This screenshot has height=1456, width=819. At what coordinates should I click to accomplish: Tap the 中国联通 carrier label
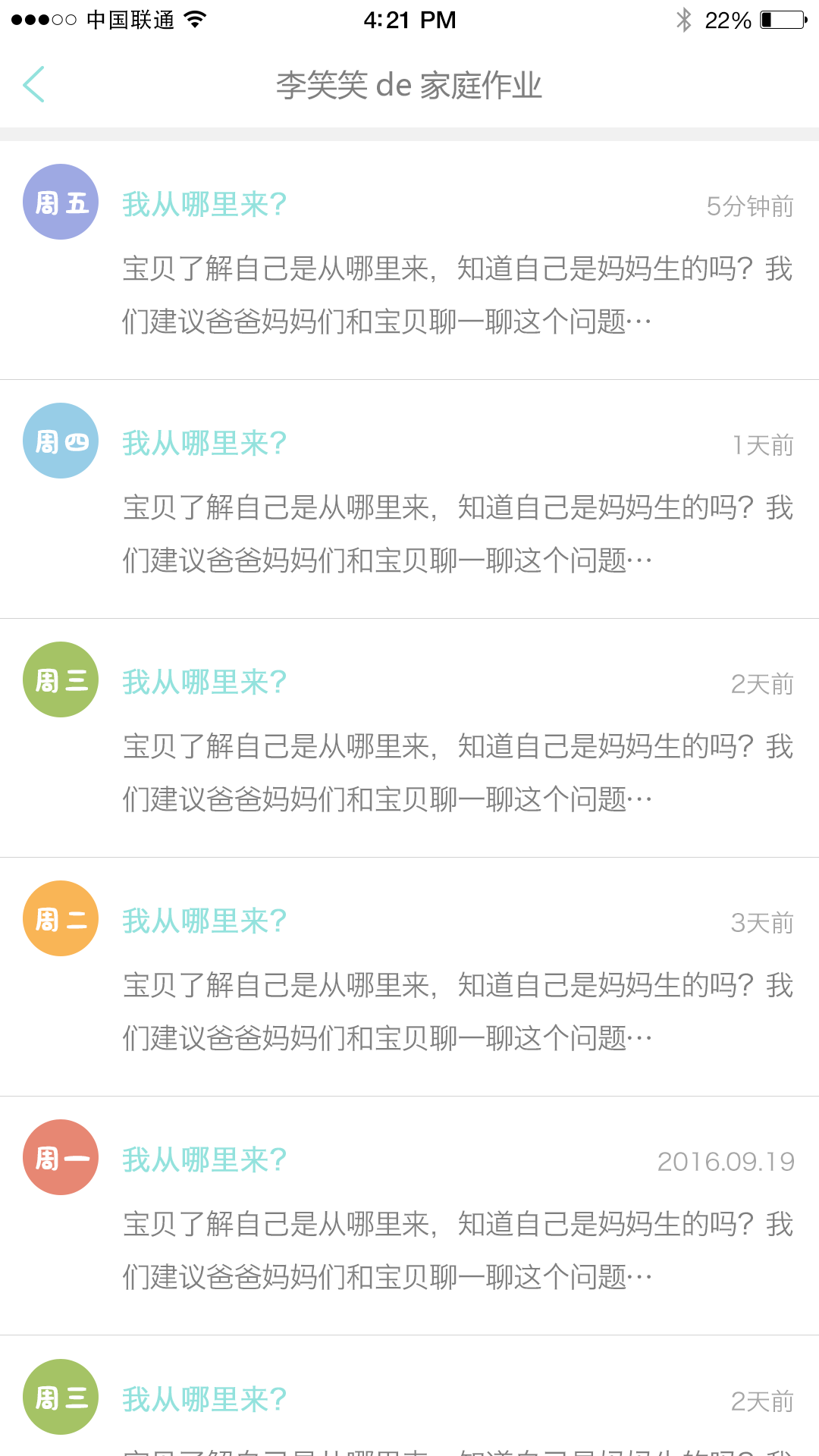click(129, 19)
